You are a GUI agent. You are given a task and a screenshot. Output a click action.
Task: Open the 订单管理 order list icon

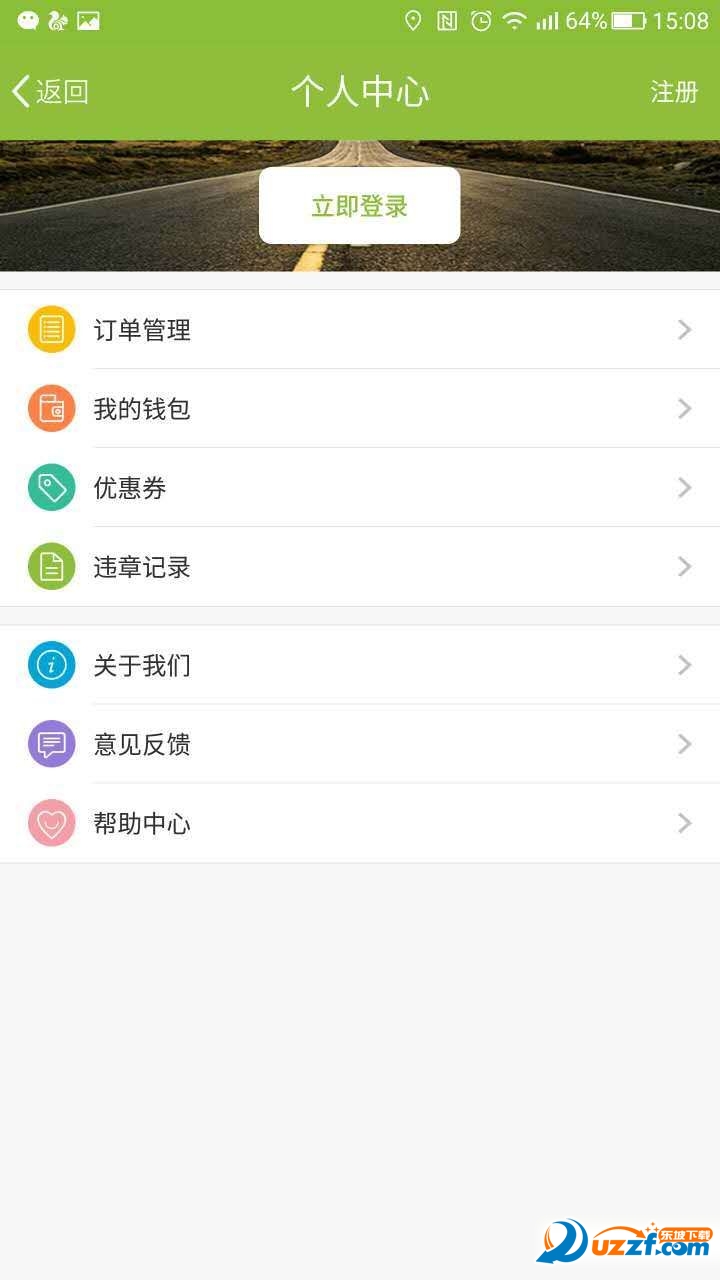click(51, 327)
